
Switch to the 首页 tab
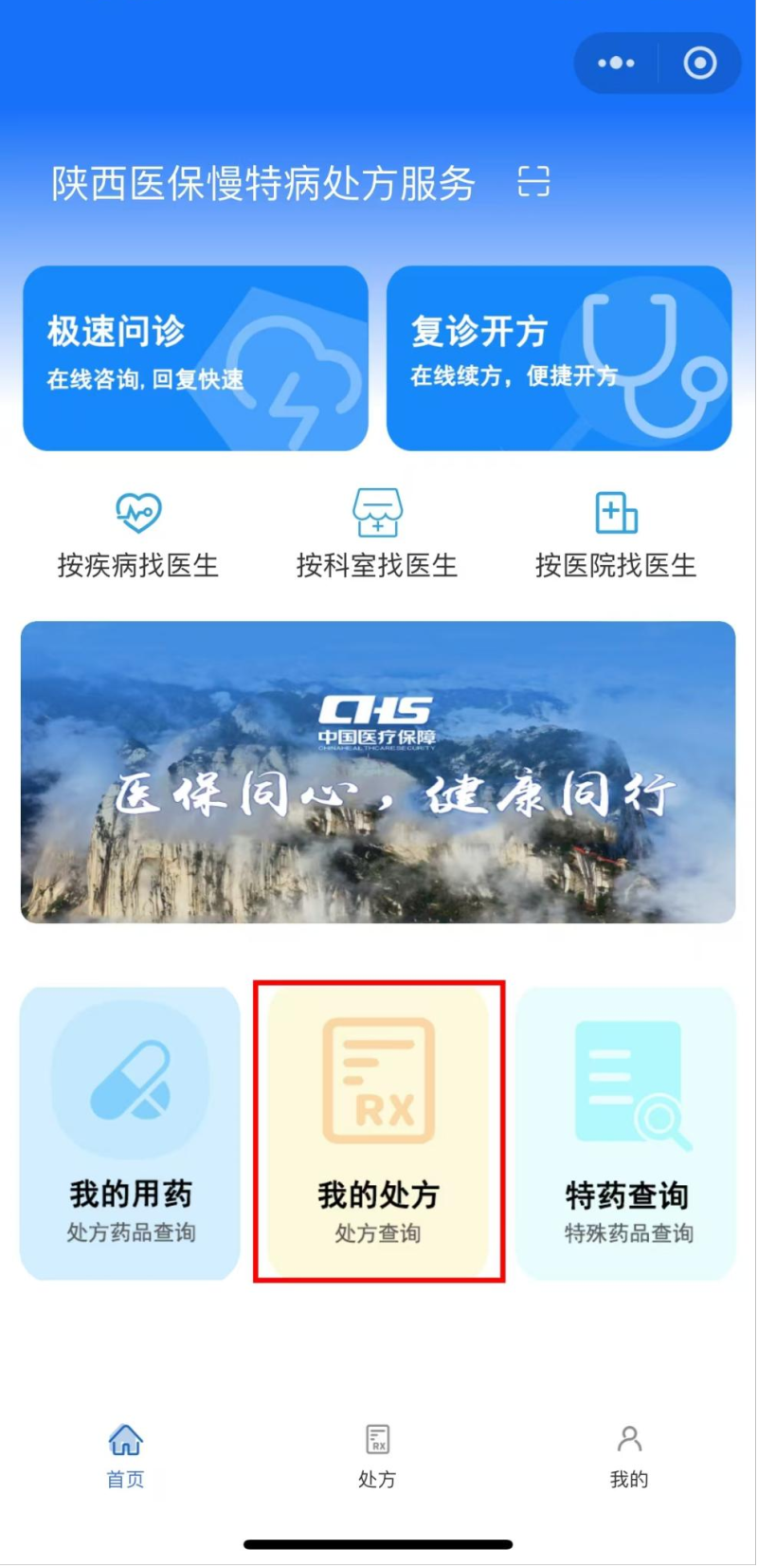coord(125,1456)
